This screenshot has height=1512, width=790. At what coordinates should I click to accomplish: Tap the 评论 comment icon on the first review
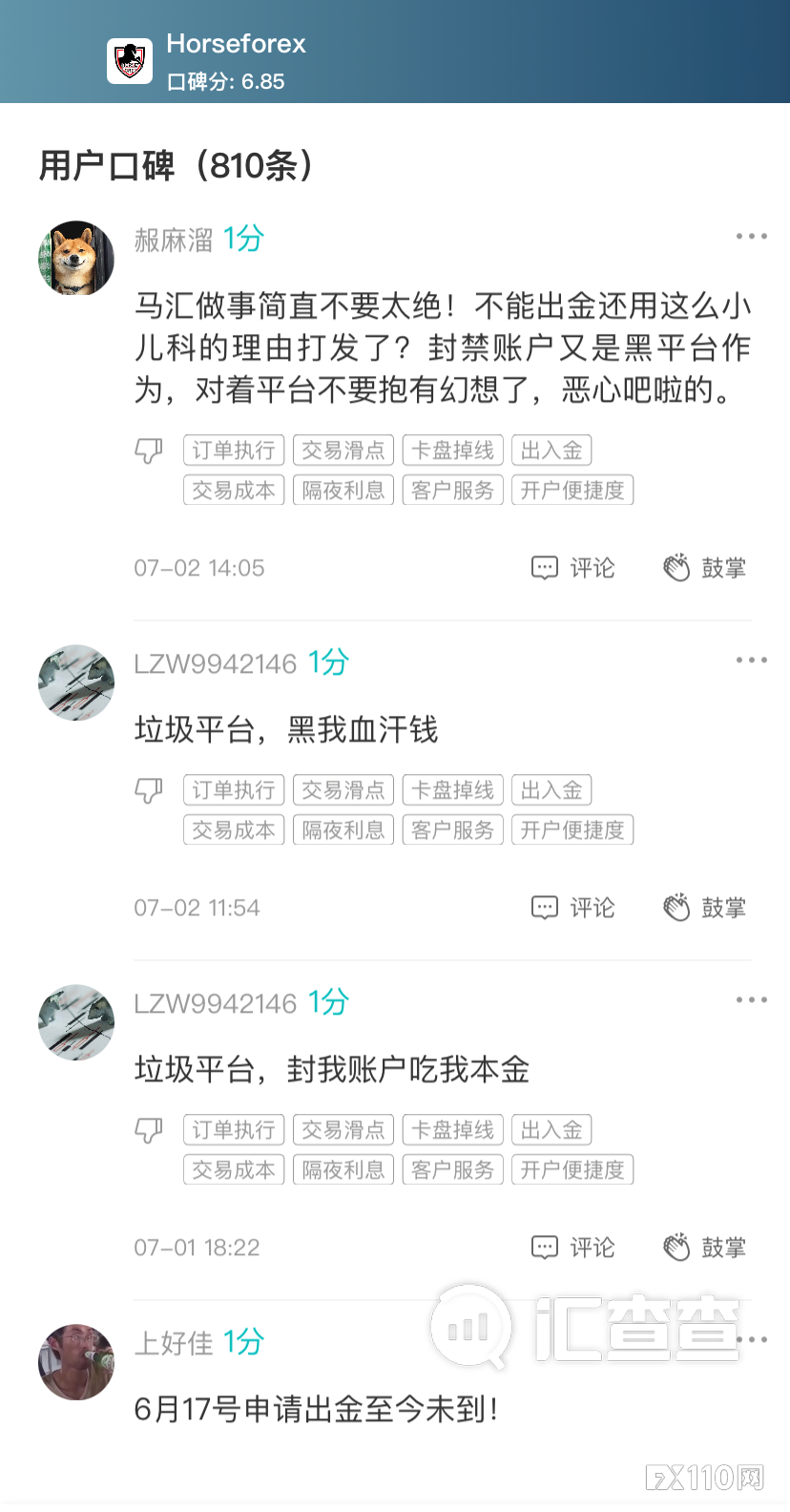click(544, 567)
